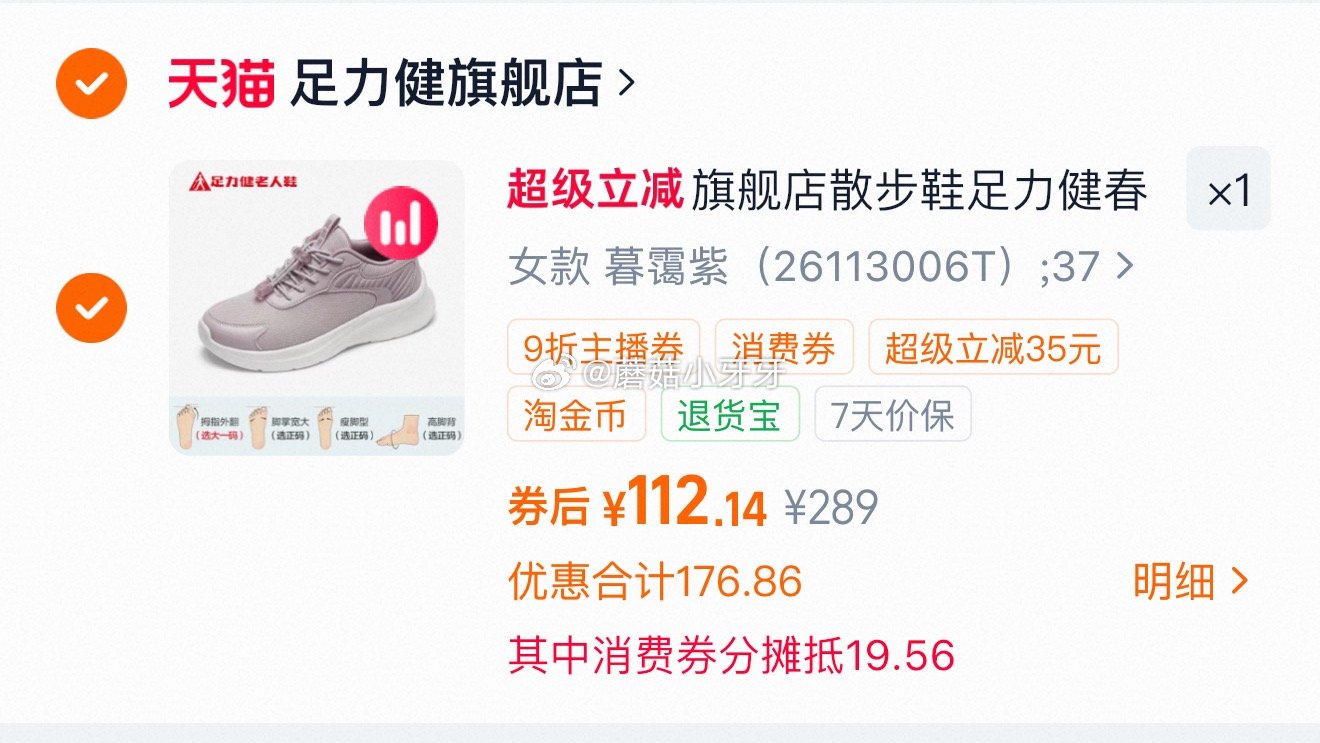1320x743 pixels.
Task: Uncheck the 足力健旗舰店 store checkbox
Action: point(91,83)
